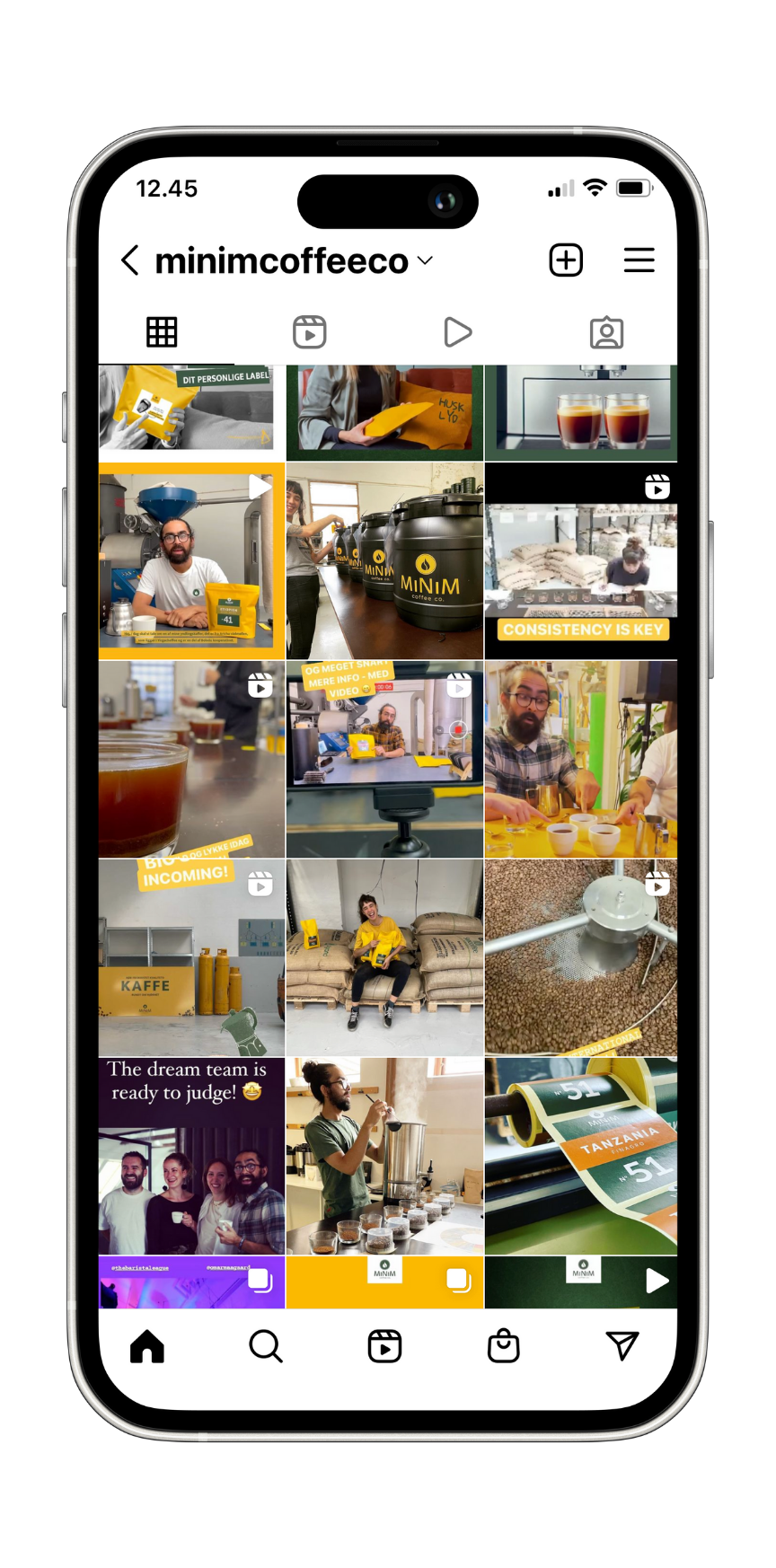The width and height of the screenshot is (776, 1568).
Task: Open the 'Consistency is key' reel
Action: point(580,561)
